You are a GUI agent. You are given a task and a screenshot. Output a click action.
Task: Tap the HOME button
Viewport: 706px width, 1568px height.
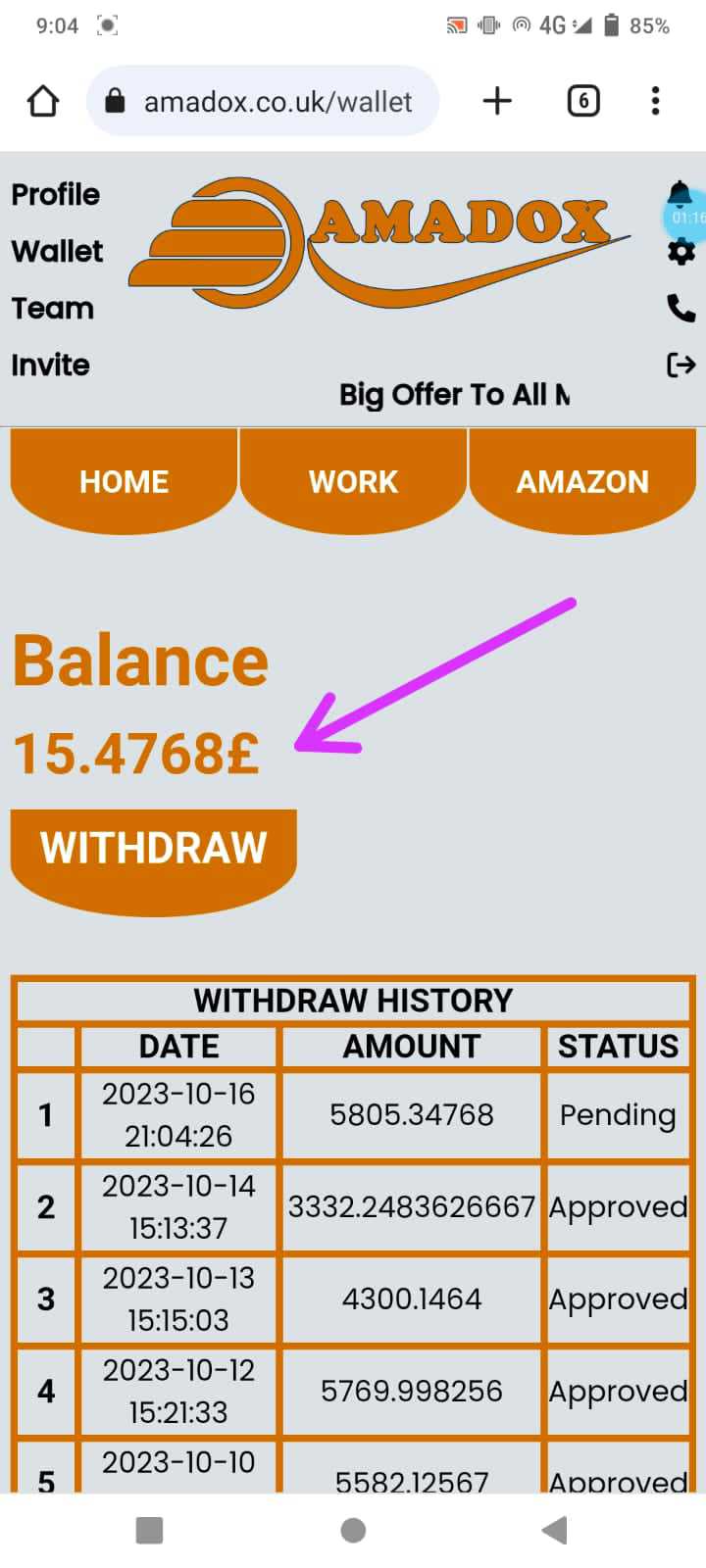(124, 481)
